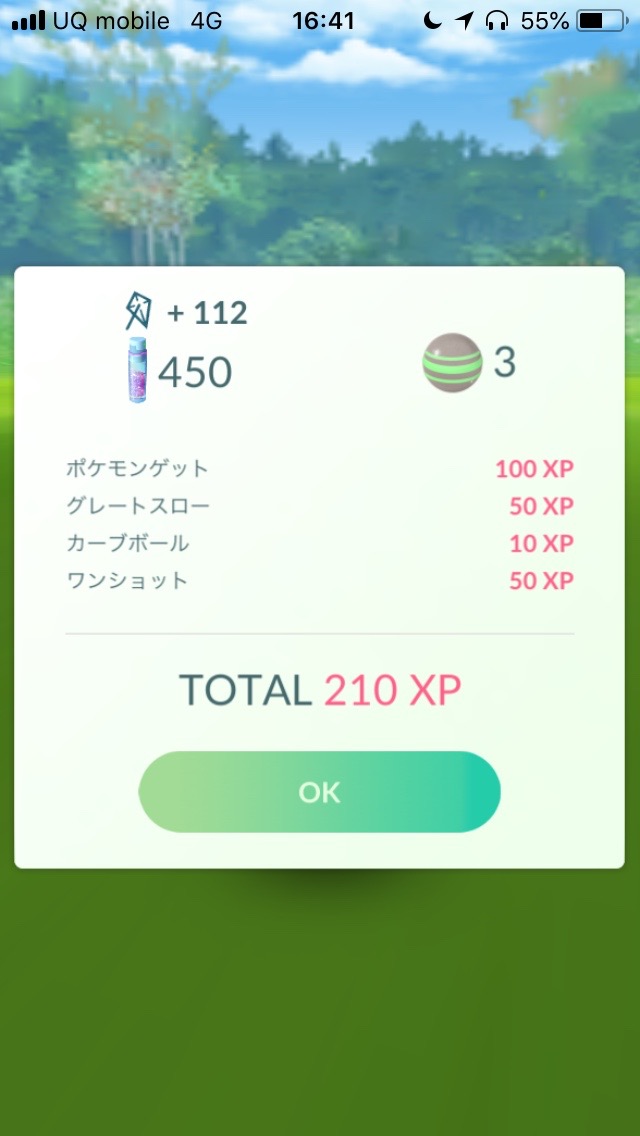The image size is (640, 1136).
Task: Confirm the catch summary with OK
Action: (319, 792)
